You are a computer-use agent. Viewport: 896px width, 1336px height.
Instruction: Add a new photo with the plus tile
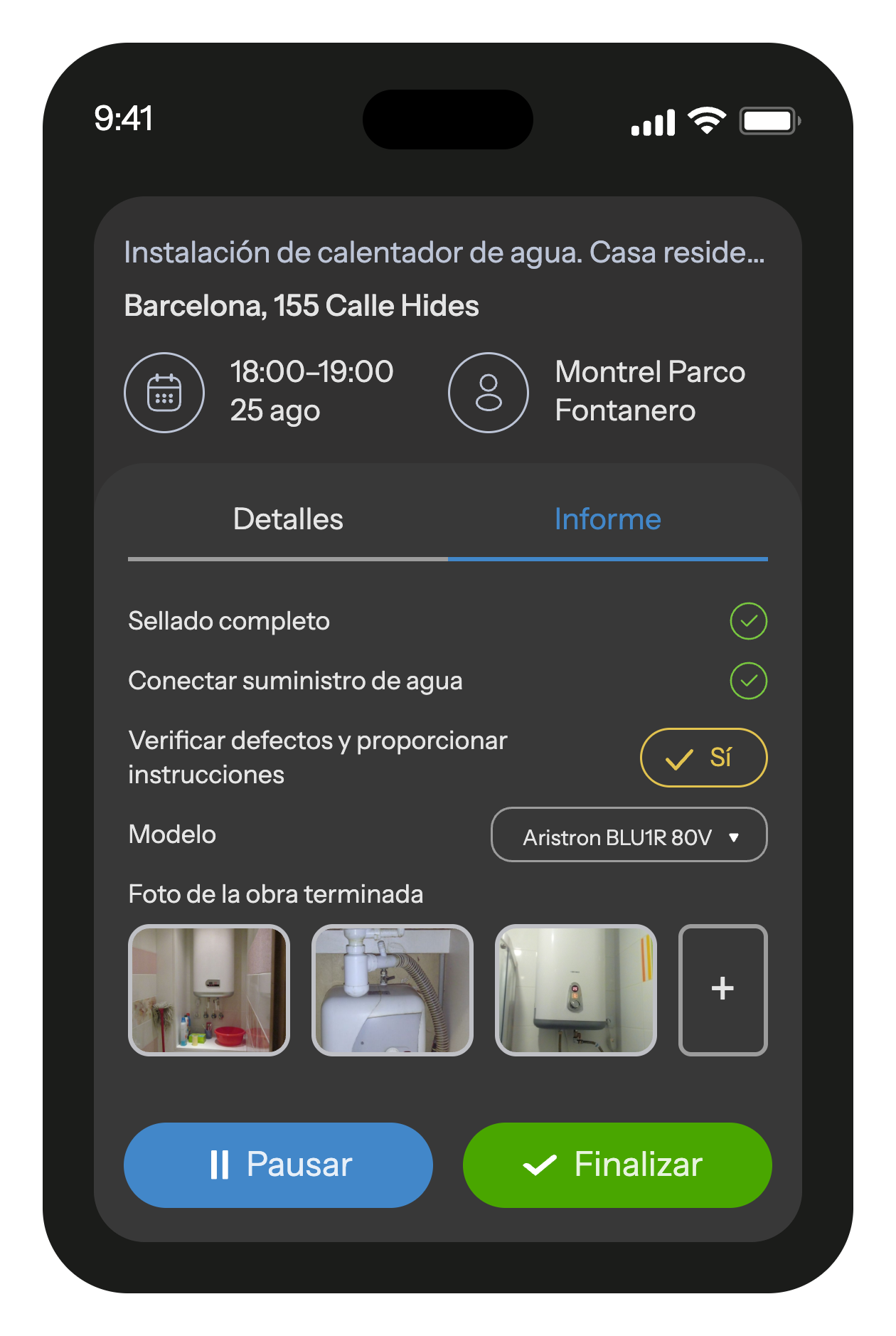tap(722, 990)
